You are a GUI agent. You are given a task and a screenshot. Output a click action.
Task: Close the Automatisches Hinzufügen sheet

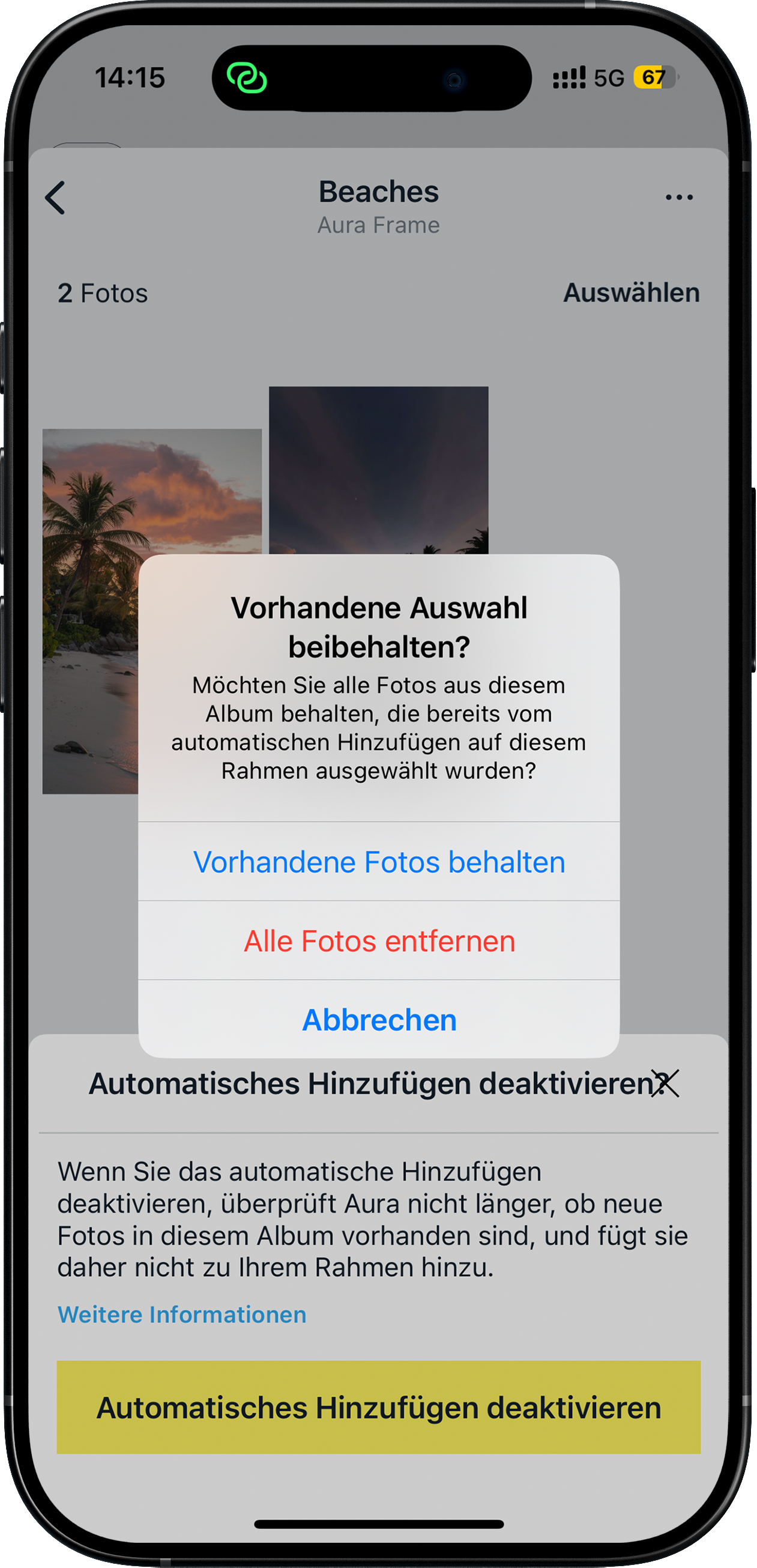(666, 1083)
